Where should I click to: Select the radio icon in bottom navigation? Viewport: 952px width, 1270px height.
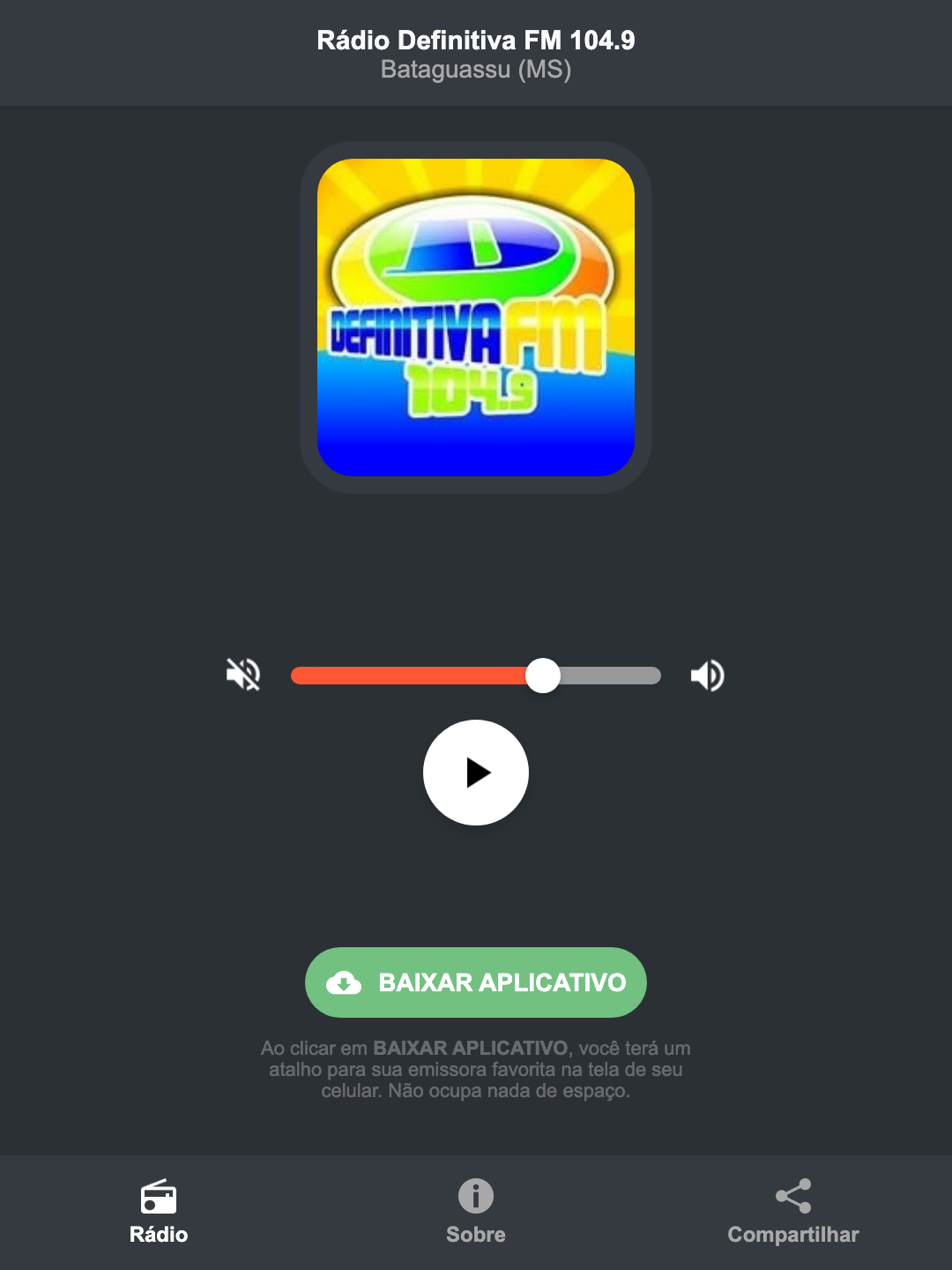159,1199
